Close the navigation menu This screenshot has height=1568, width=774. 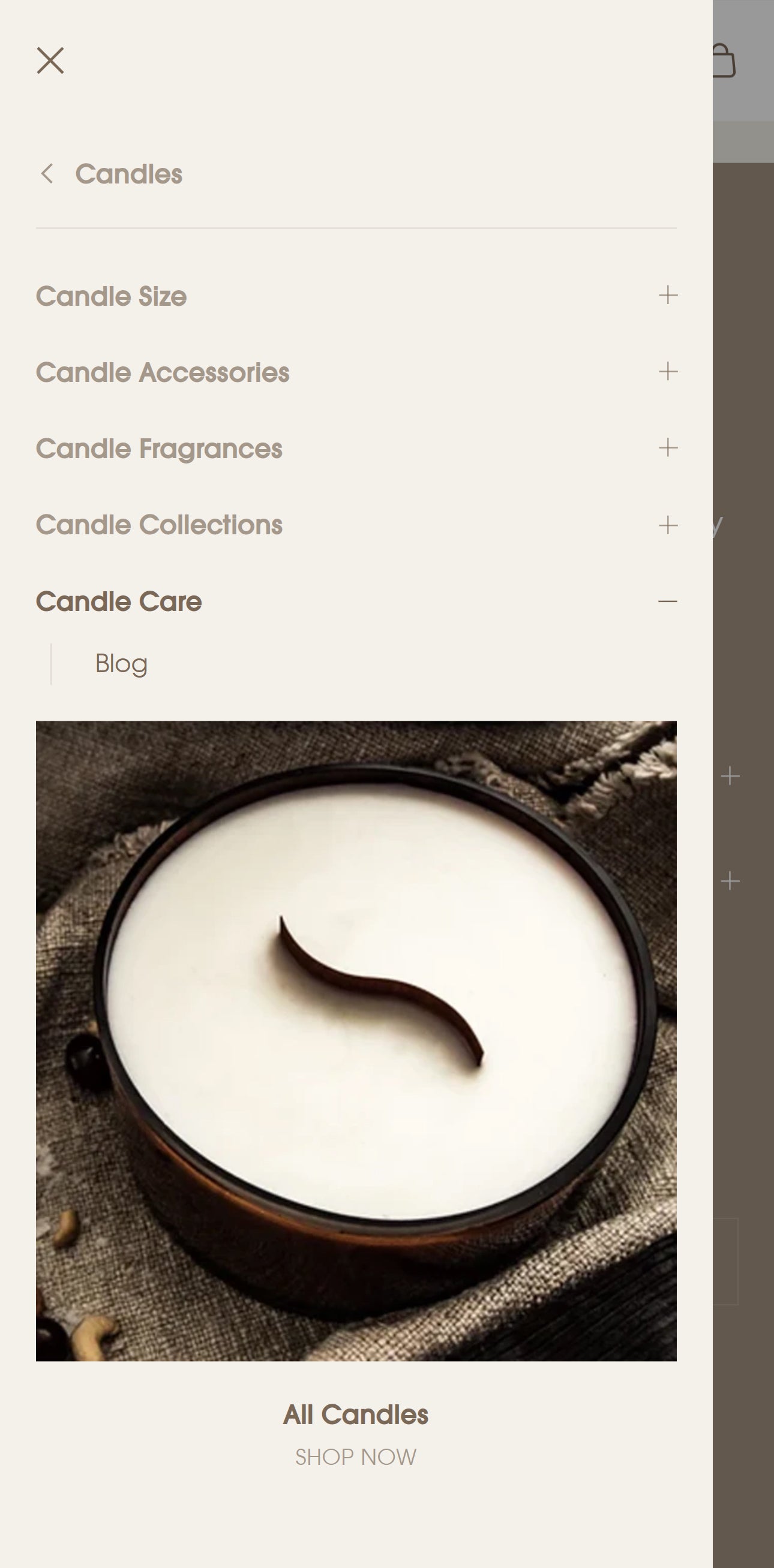pos(50,61)
